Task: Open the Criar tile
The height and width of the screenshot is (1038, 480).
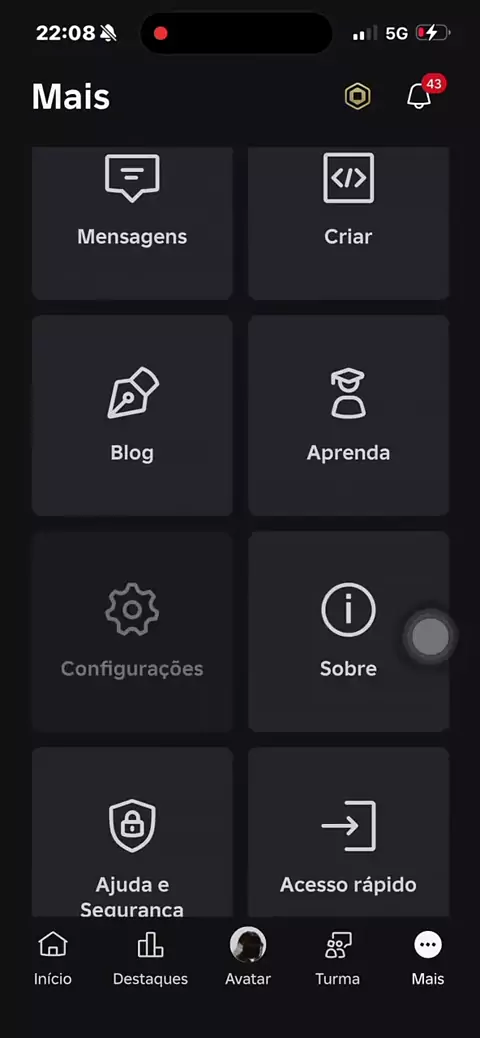Action: 348,224
